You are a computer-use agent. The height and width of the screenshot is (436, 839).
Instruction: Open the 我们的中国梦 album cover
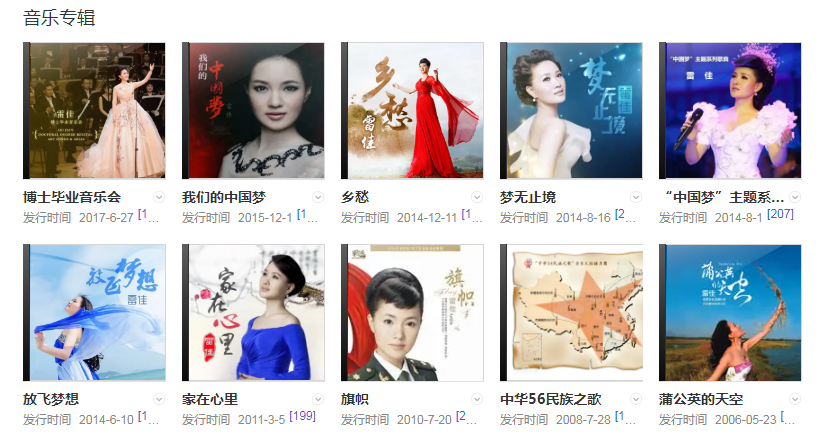click(253, 110)
